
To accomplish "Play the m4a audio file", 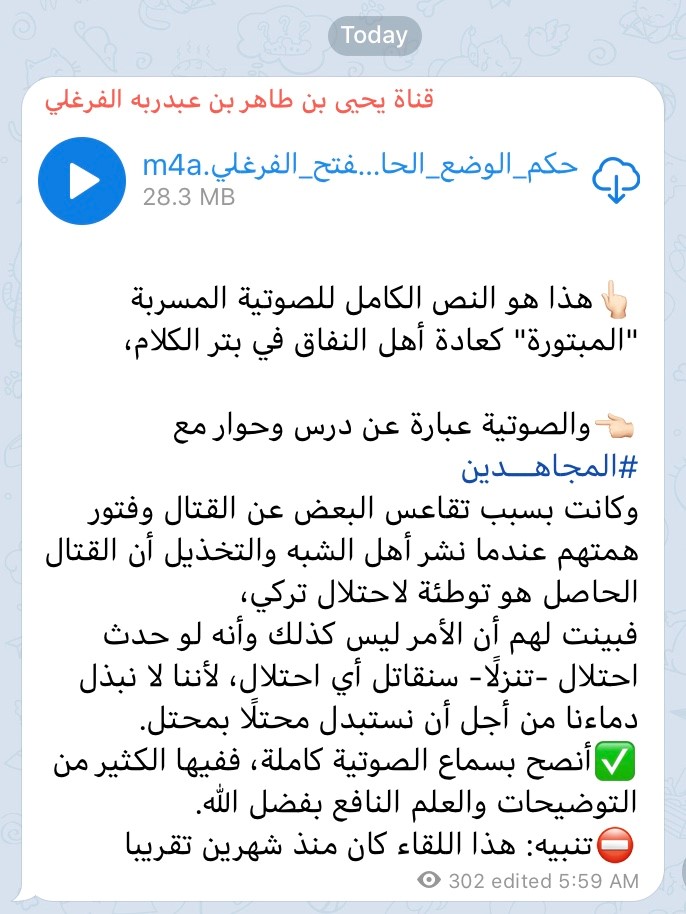I will [x=84, y=180].
